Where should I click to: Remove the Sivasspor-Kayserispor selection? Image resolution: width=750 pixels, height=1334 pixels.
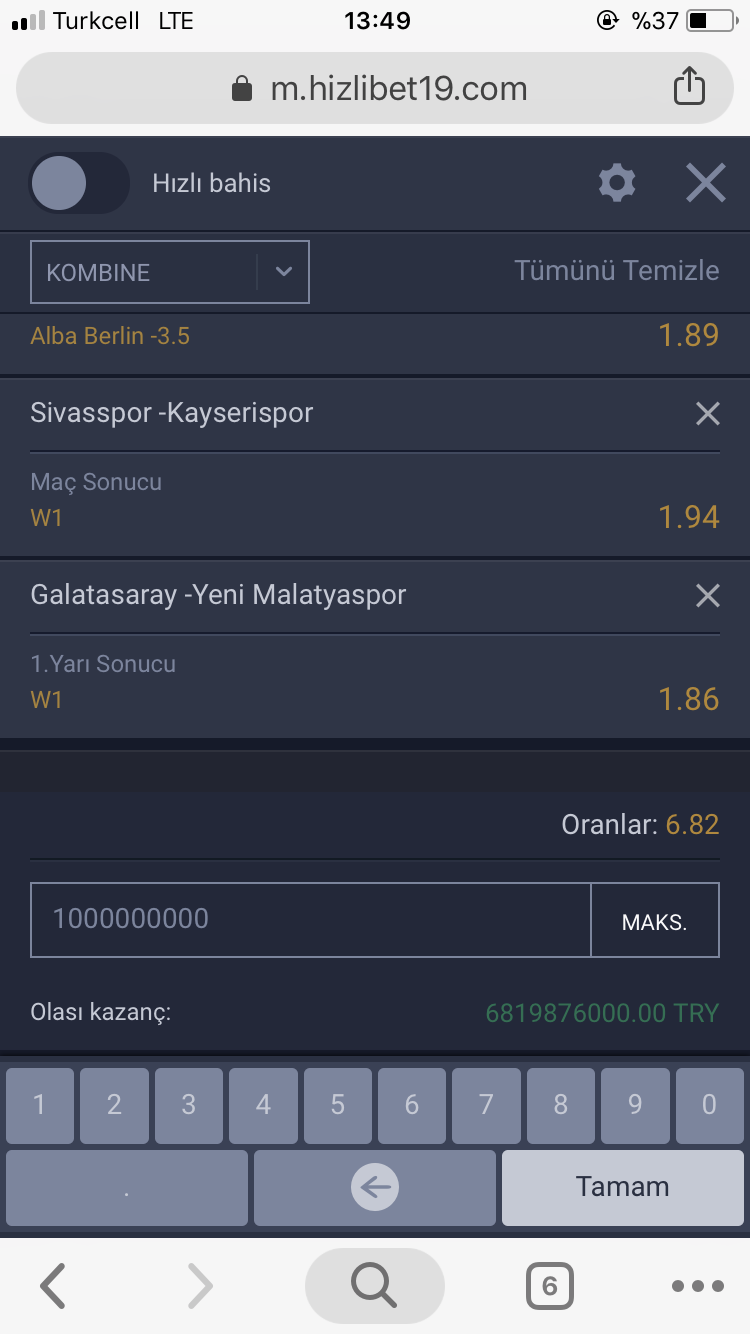coord(708,413)
